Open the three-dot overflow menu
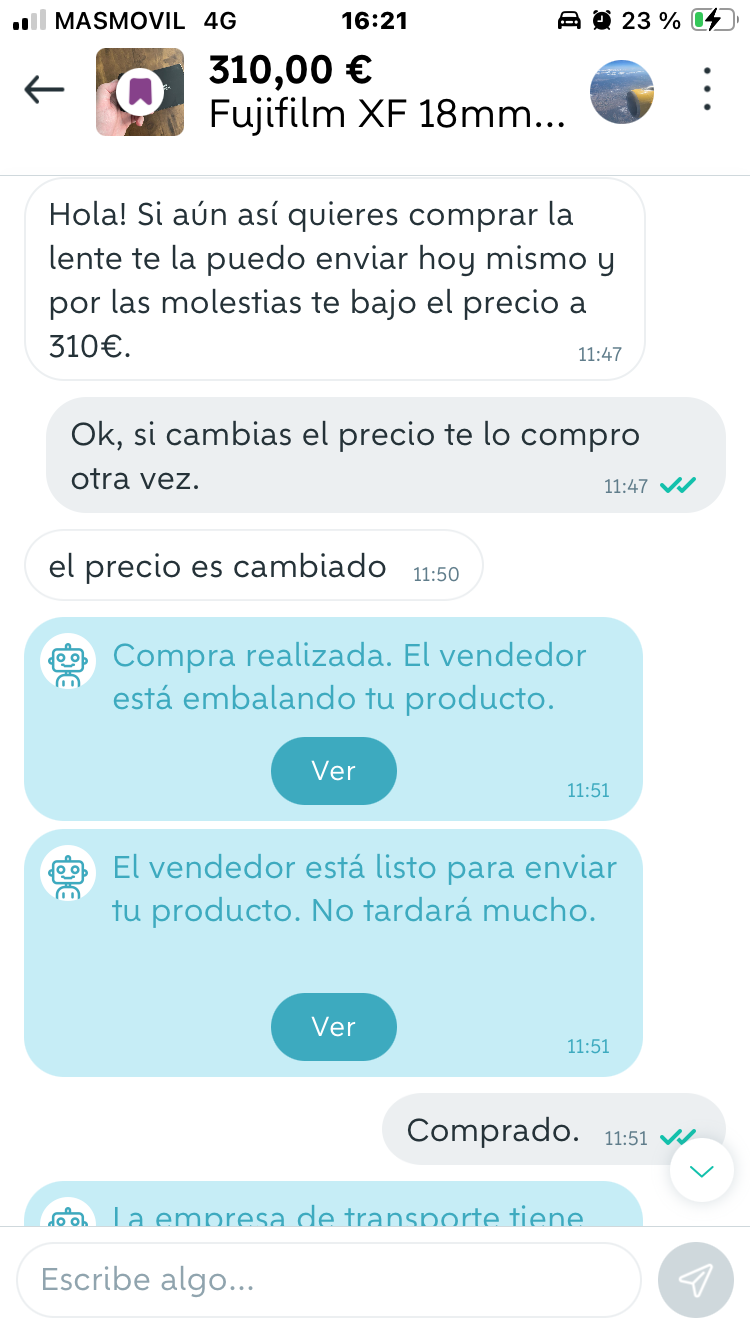Image resolution: width=750 pixels, height=1334 pixels. point(707,90)
